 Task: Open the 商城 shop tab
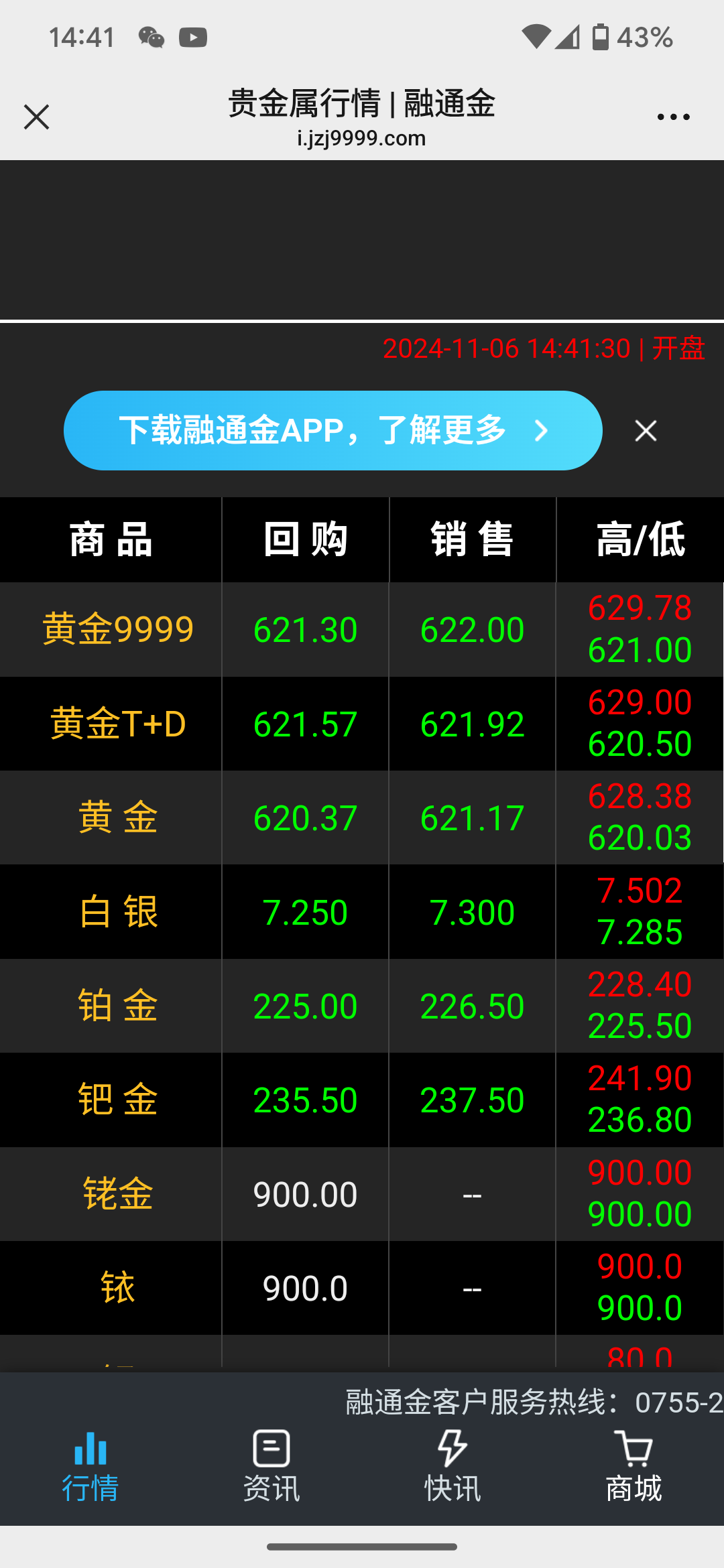(x=633, y=1467)
